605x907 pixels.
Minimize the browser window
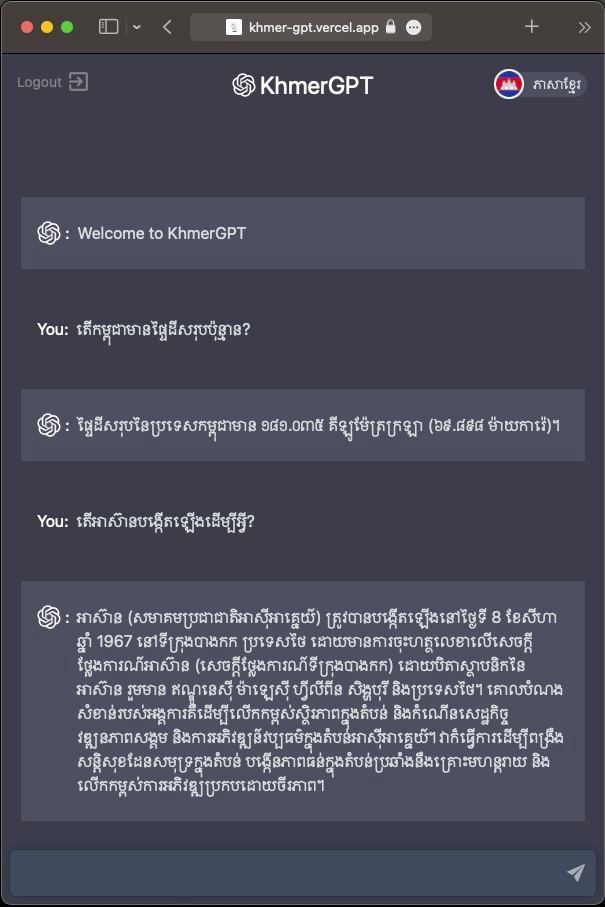47,27
